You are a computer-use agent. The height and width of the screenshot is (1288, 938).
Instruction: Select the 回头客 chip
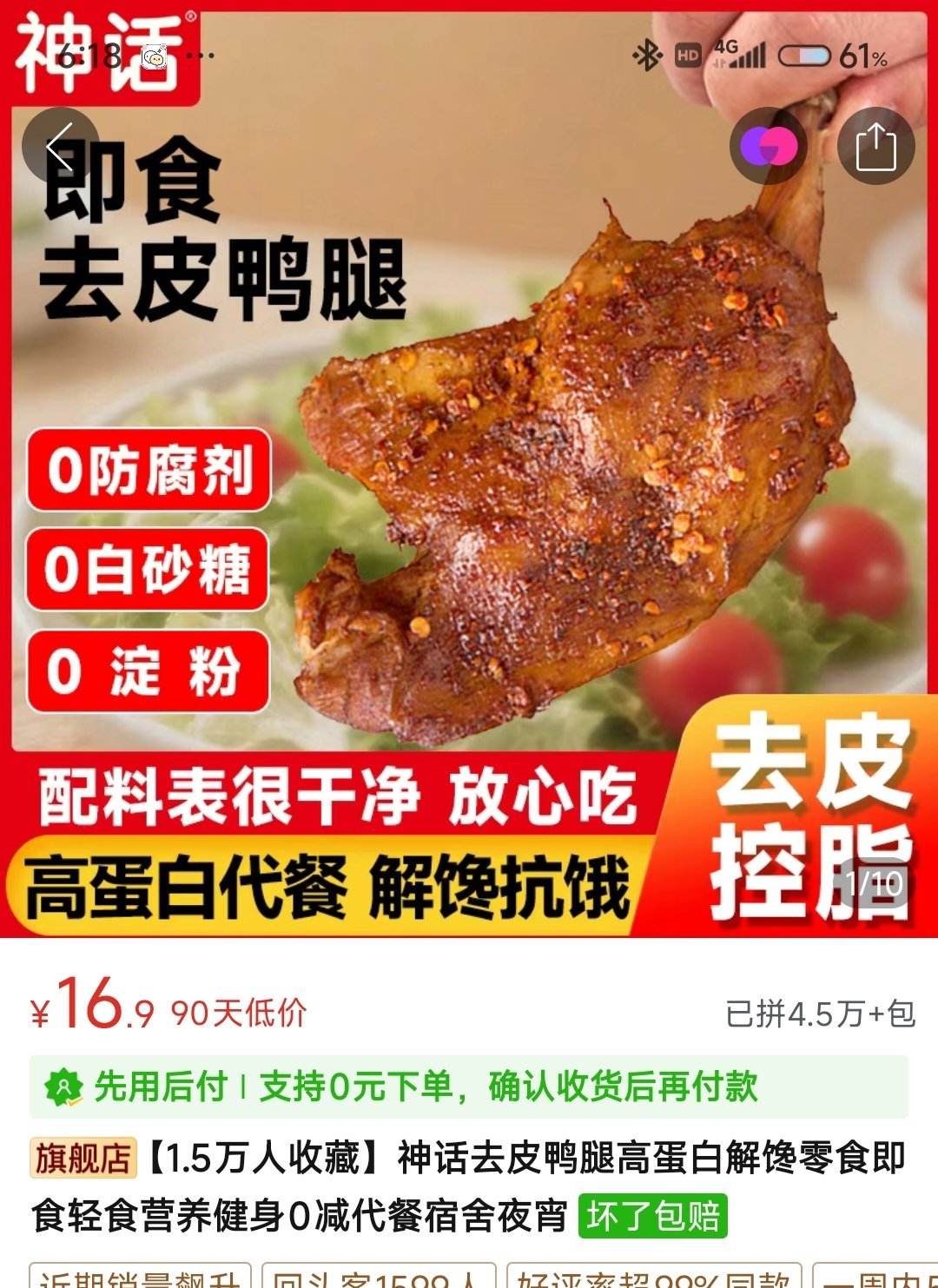379,1277
